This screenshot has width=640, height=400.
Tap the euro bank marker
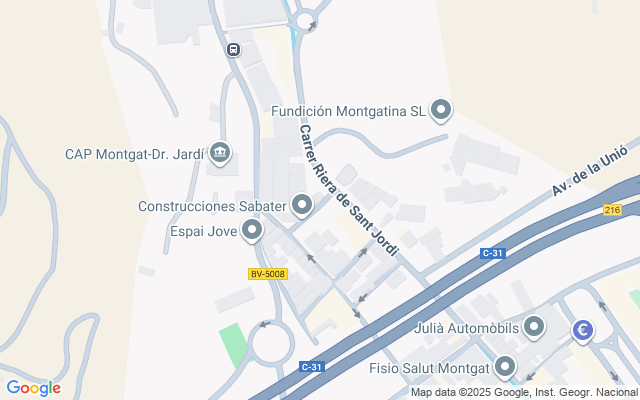click(583, 329)
